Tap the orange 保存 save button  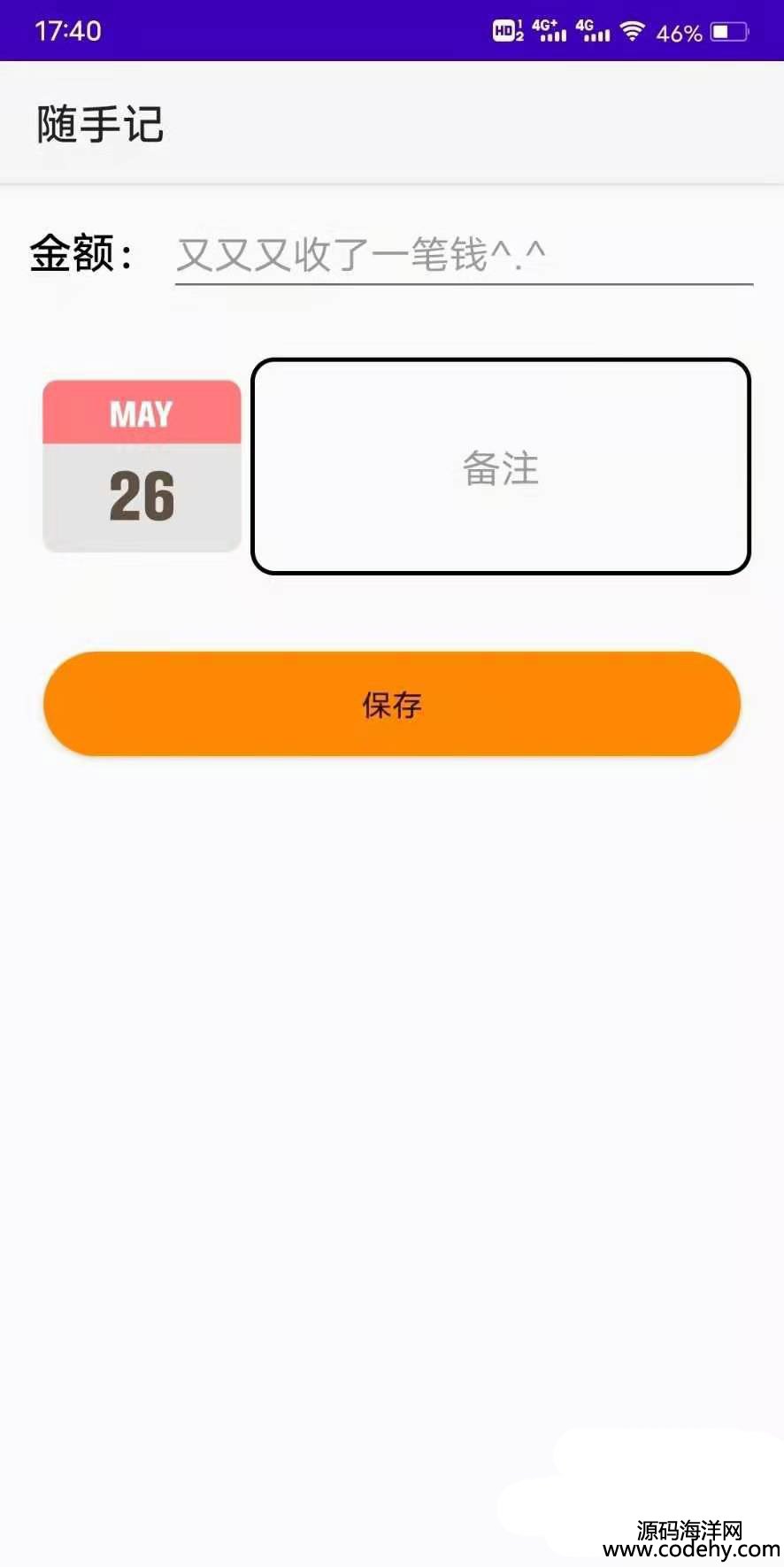click(x=391, y=705)
